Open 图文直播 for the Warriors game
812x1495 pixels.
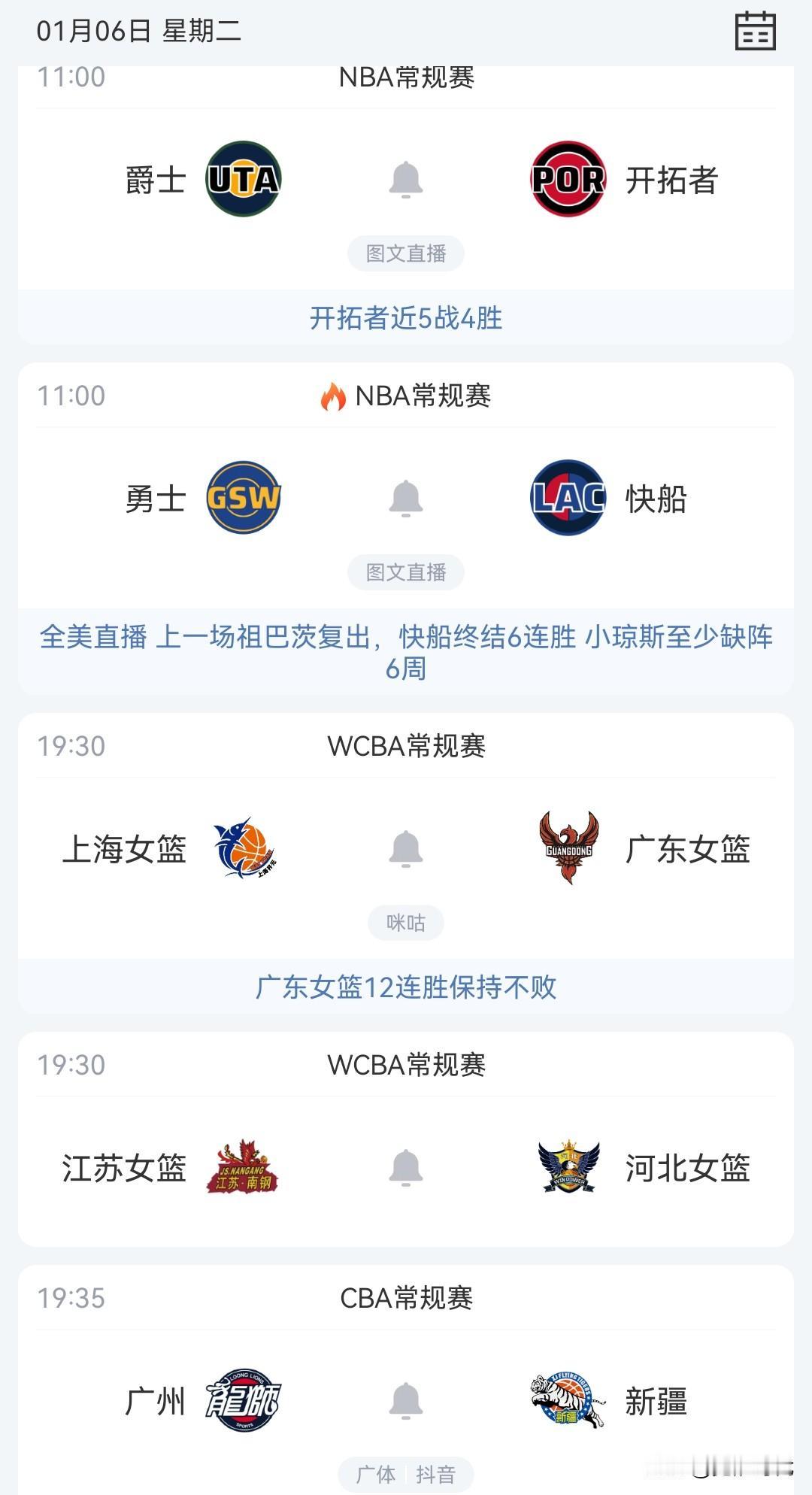[406, 572]
